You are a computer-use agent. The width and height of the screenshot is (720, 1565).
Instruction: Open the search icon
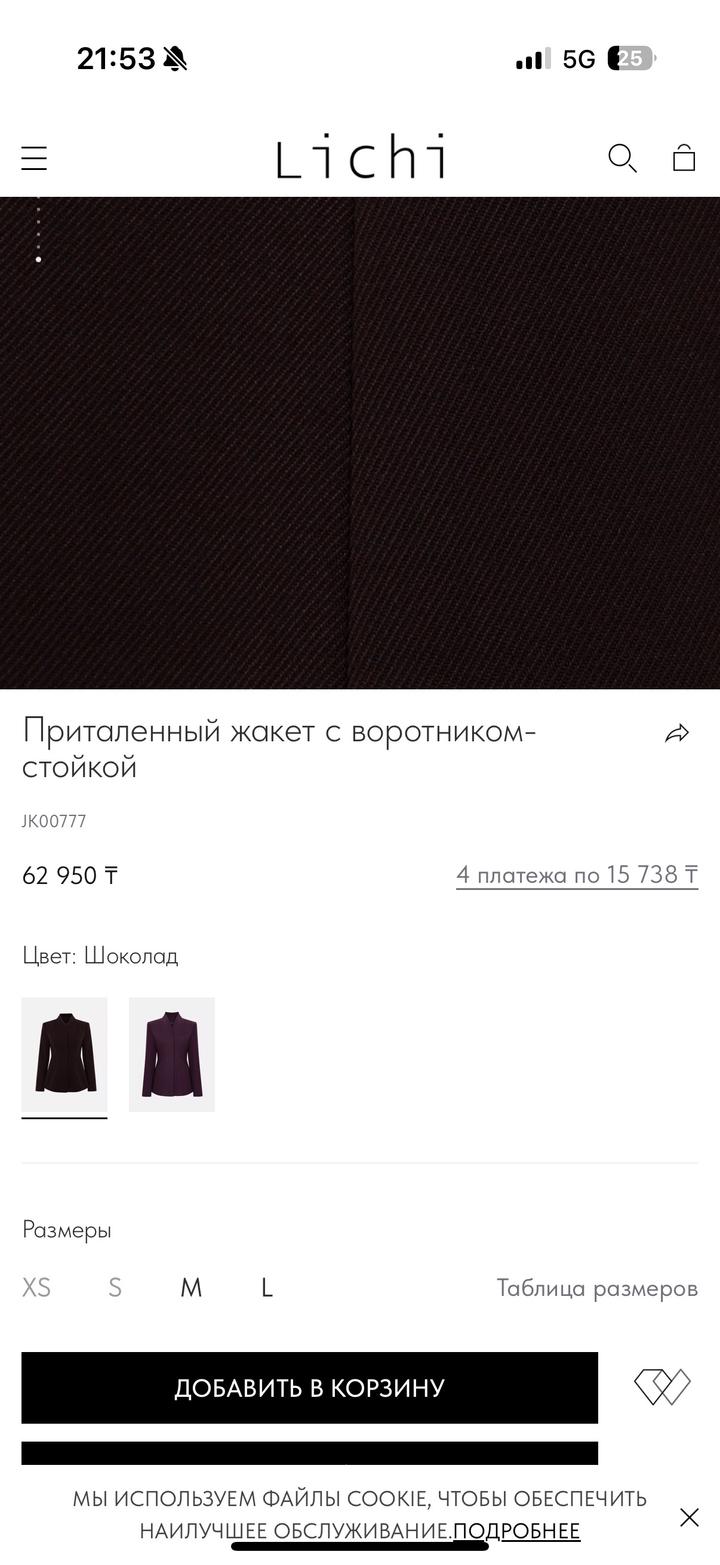click(x=622, y=158)
